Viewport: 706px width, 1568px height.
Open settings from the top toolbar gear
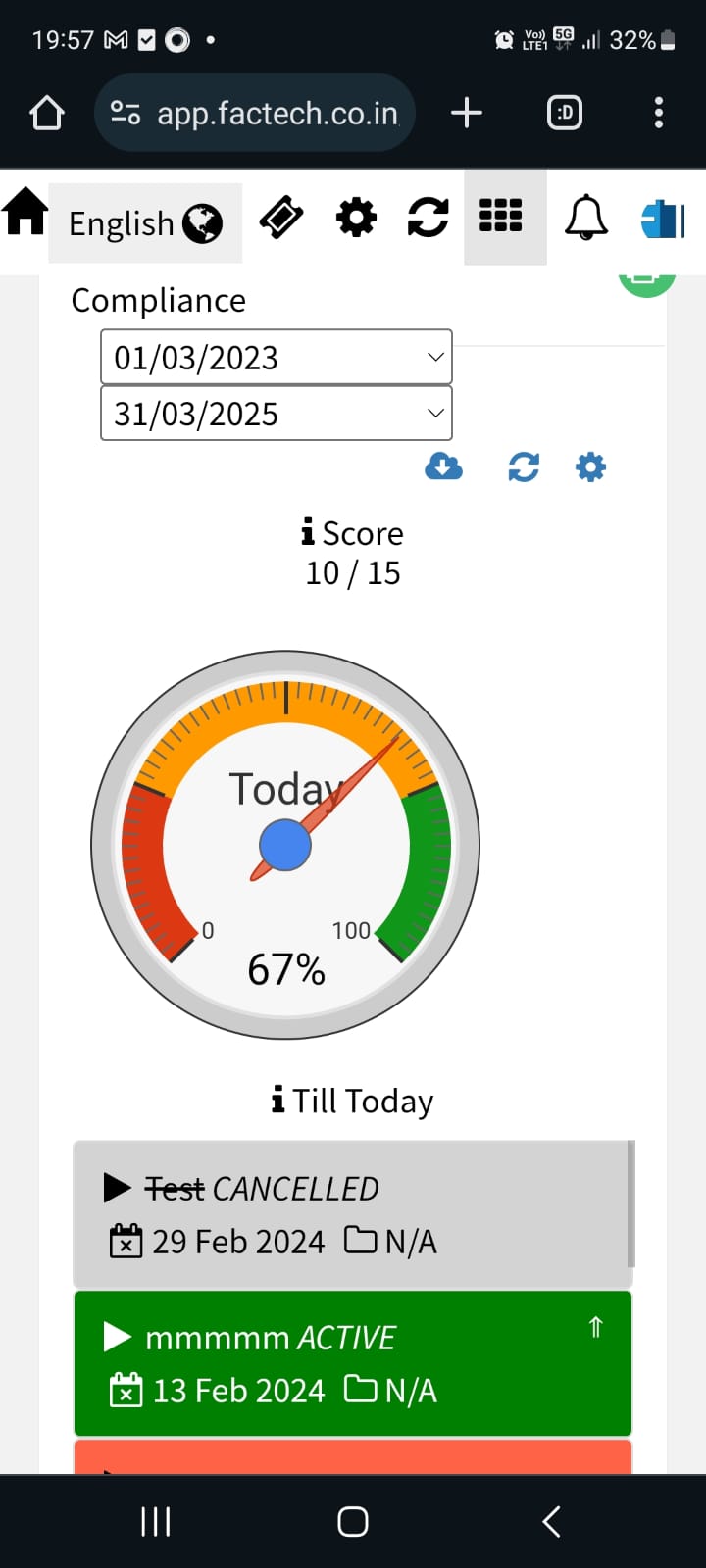click(356, 217)
